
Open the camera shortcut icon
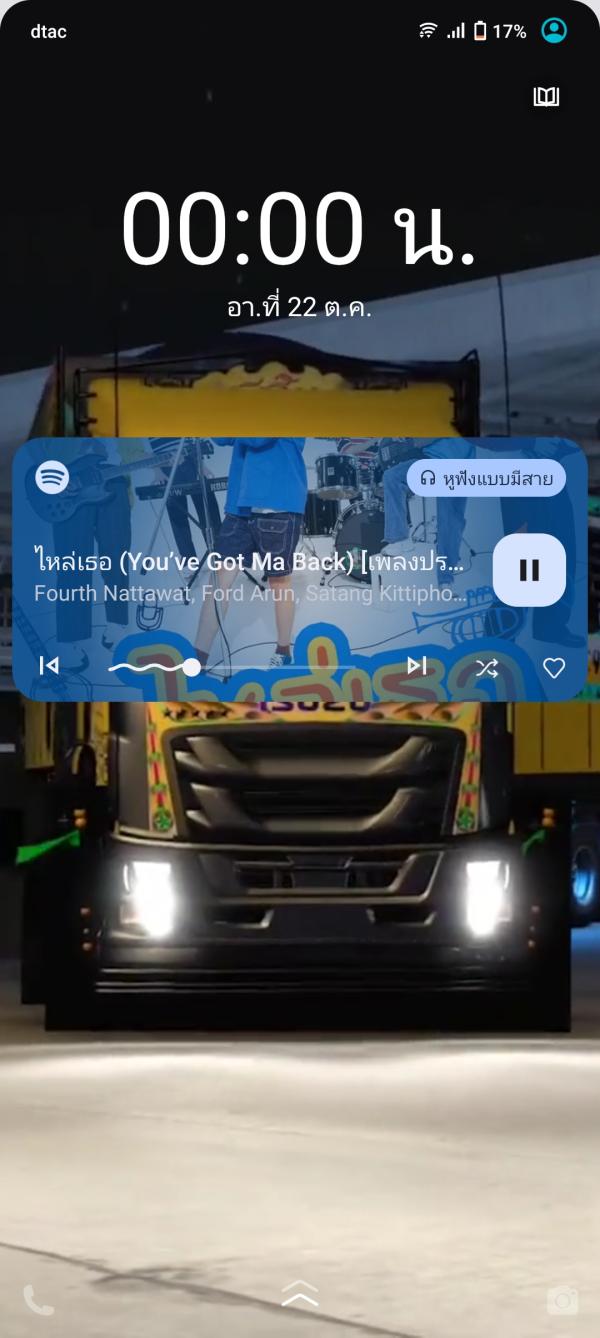(562, 1299)
